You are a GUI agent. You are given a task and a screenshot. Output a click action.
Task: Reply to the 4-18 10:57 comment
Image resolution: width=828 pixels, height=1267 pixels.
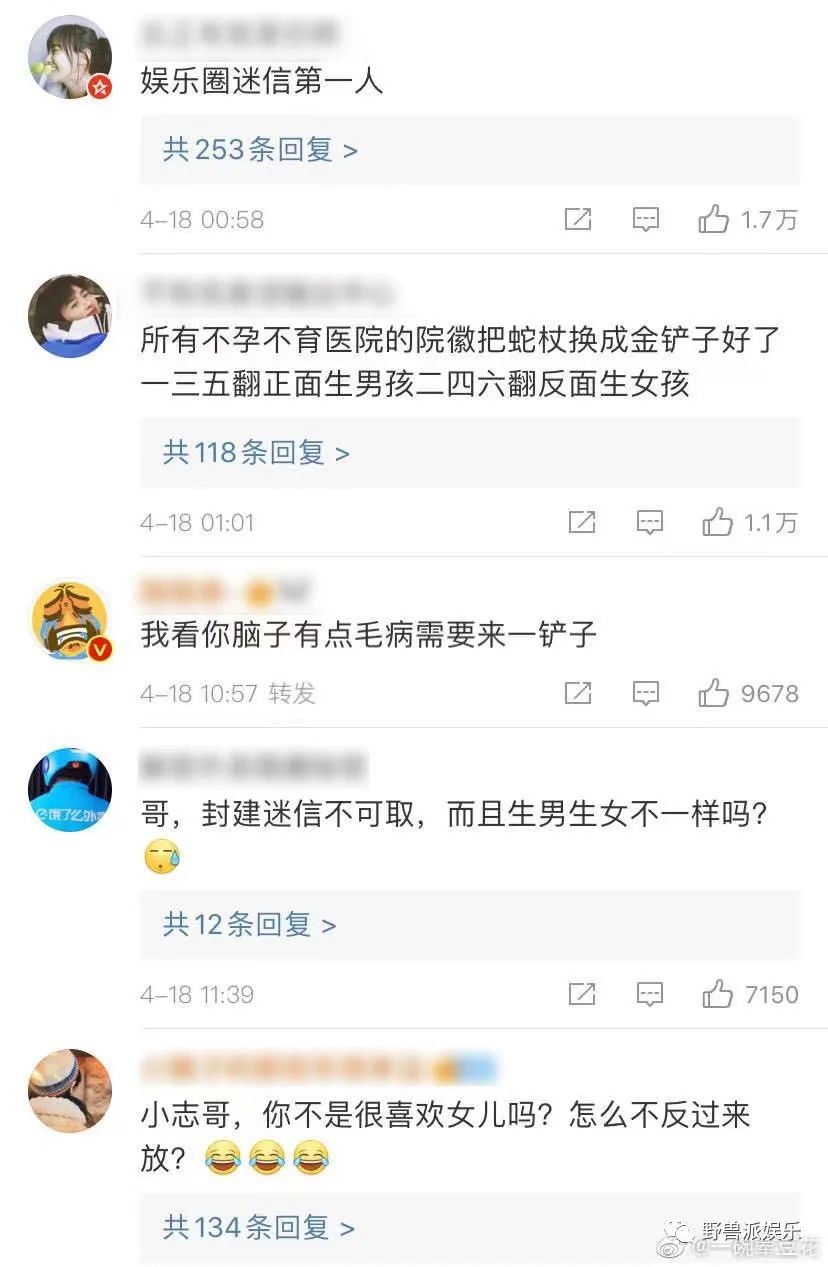646,693
